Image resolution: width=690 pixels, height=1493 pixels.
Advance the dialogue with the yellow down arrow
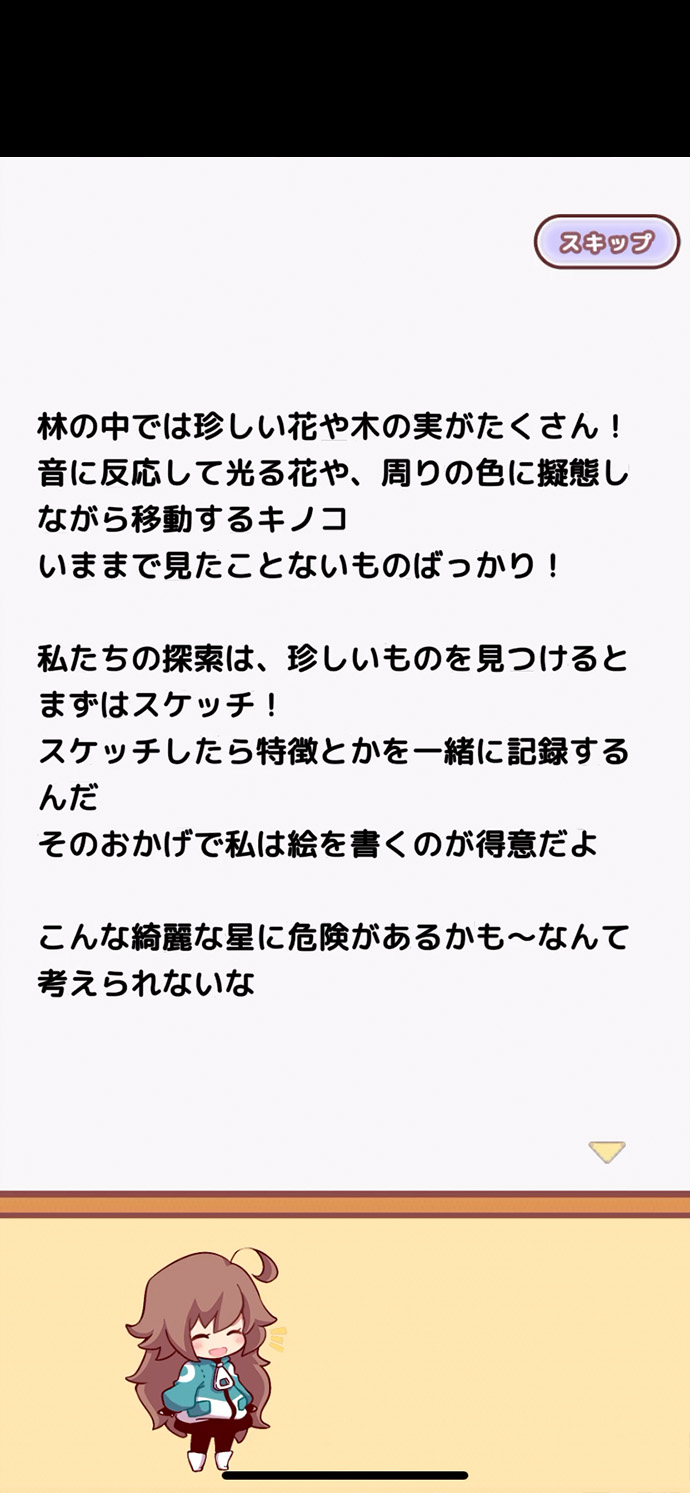click(606, 1152)
